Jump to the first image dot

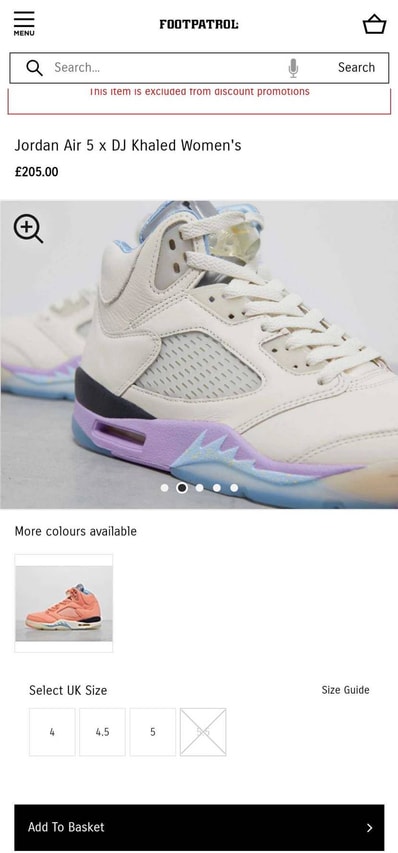[x=164, y=488]
